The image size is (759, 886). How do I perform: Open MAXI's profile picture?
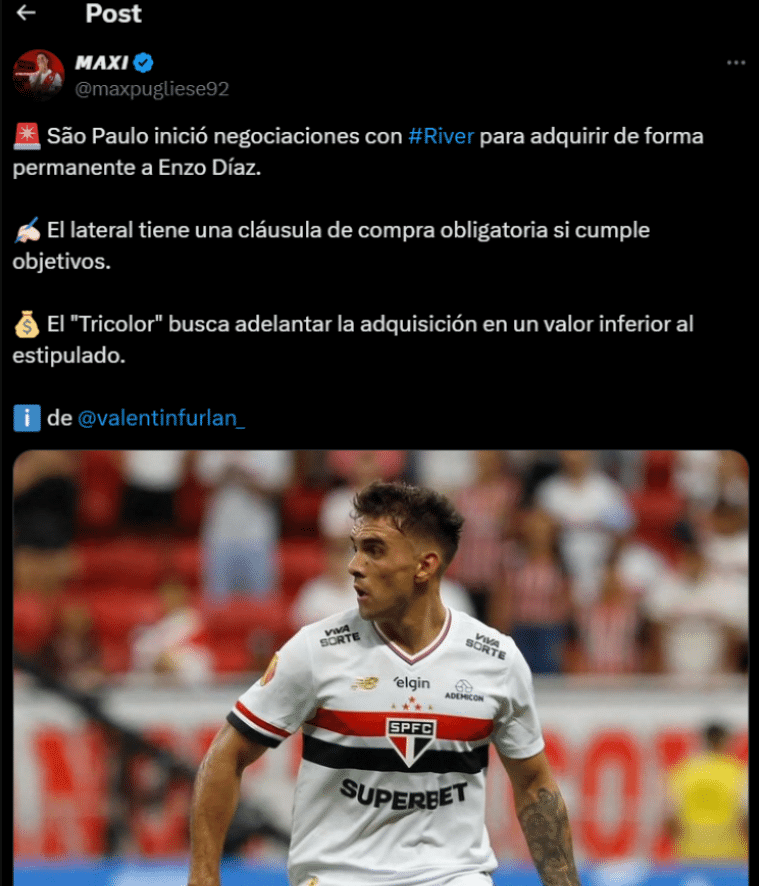(x=38, y=75)
